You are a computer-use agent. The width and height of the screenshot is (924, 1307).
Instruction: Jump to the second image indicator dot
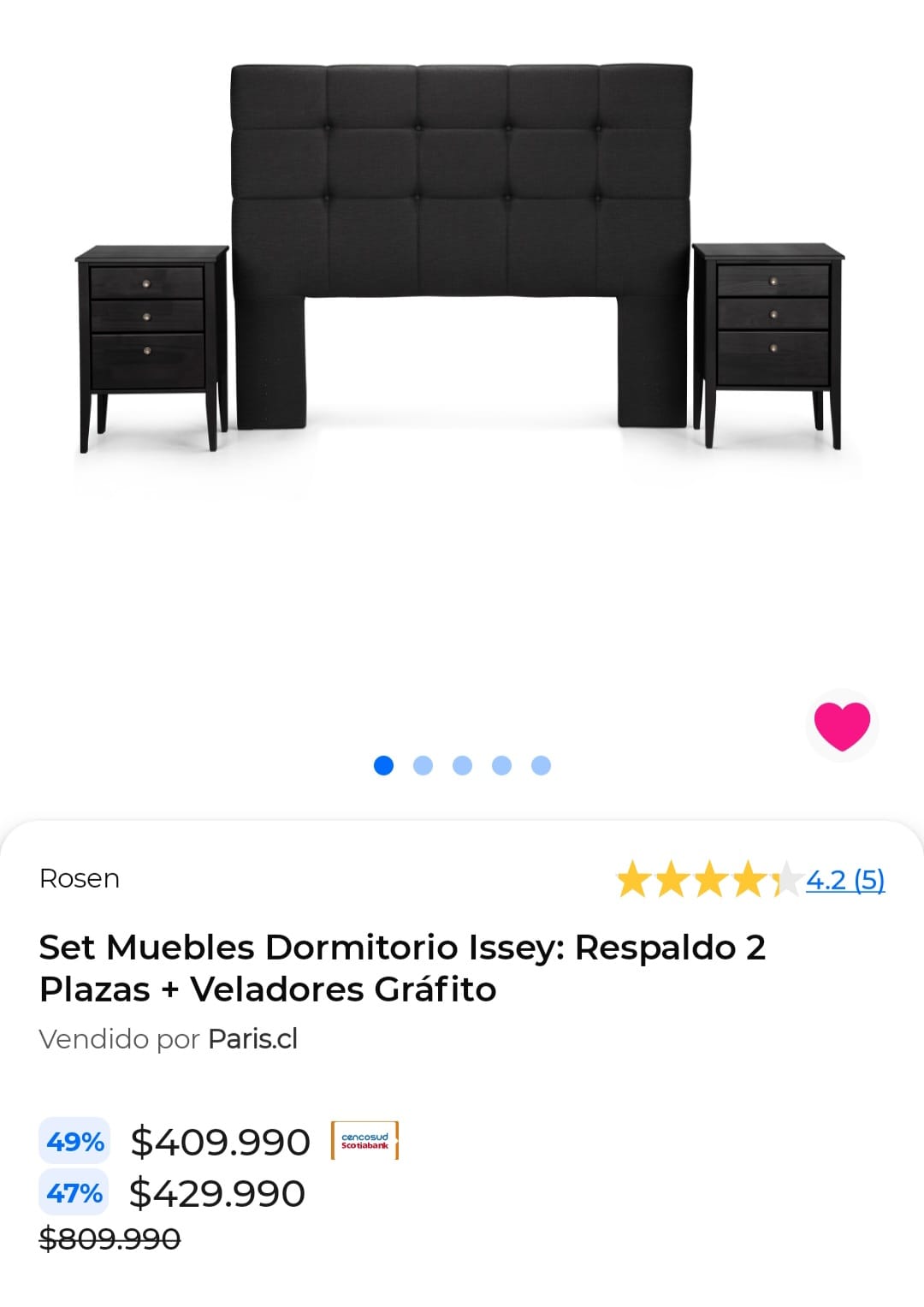[423, 765]
